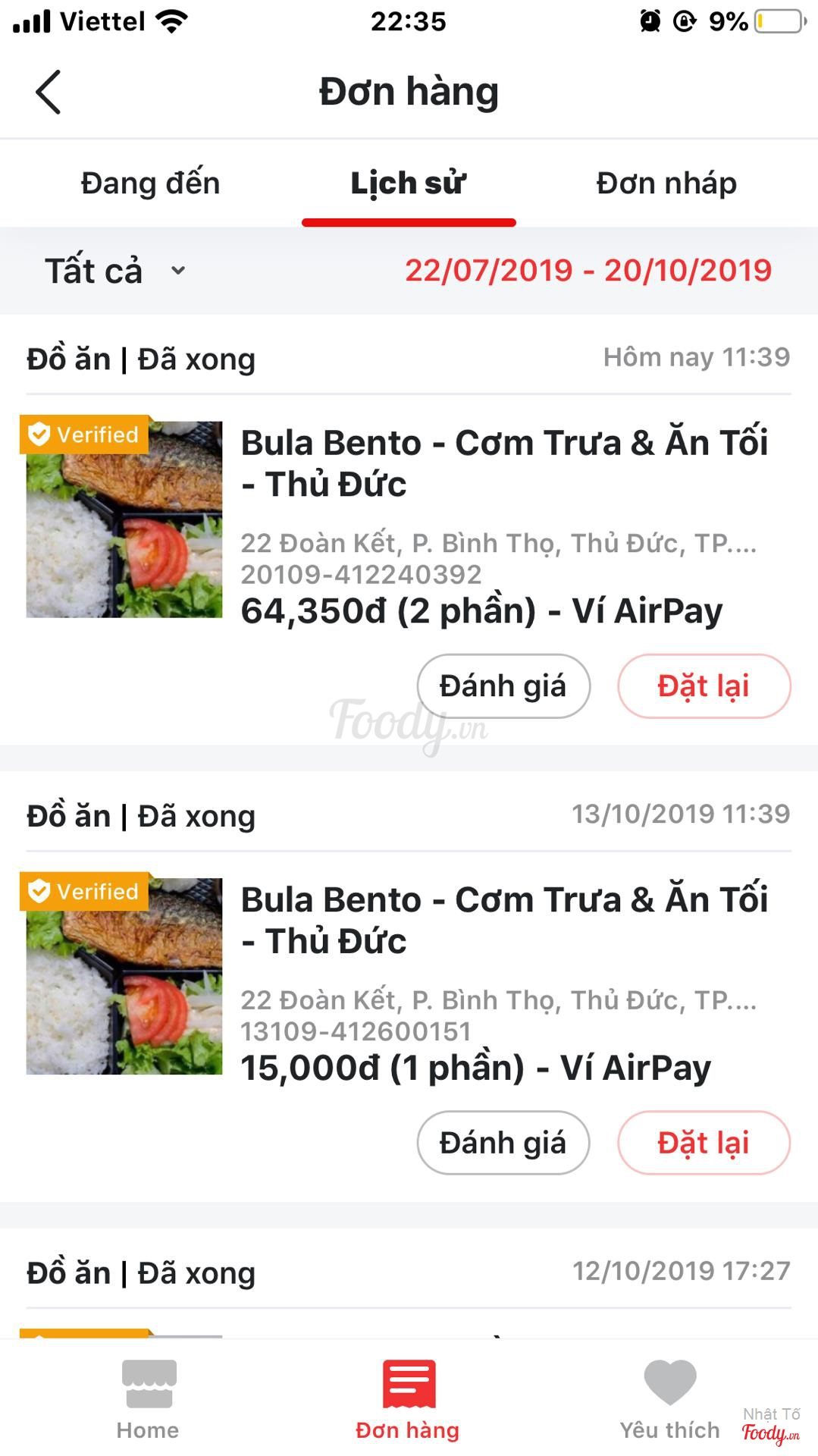Change the 22/07/2019 - 20/10/2019 date range
This screenshot has width=818, height=1456.
(x=588, y=271)
